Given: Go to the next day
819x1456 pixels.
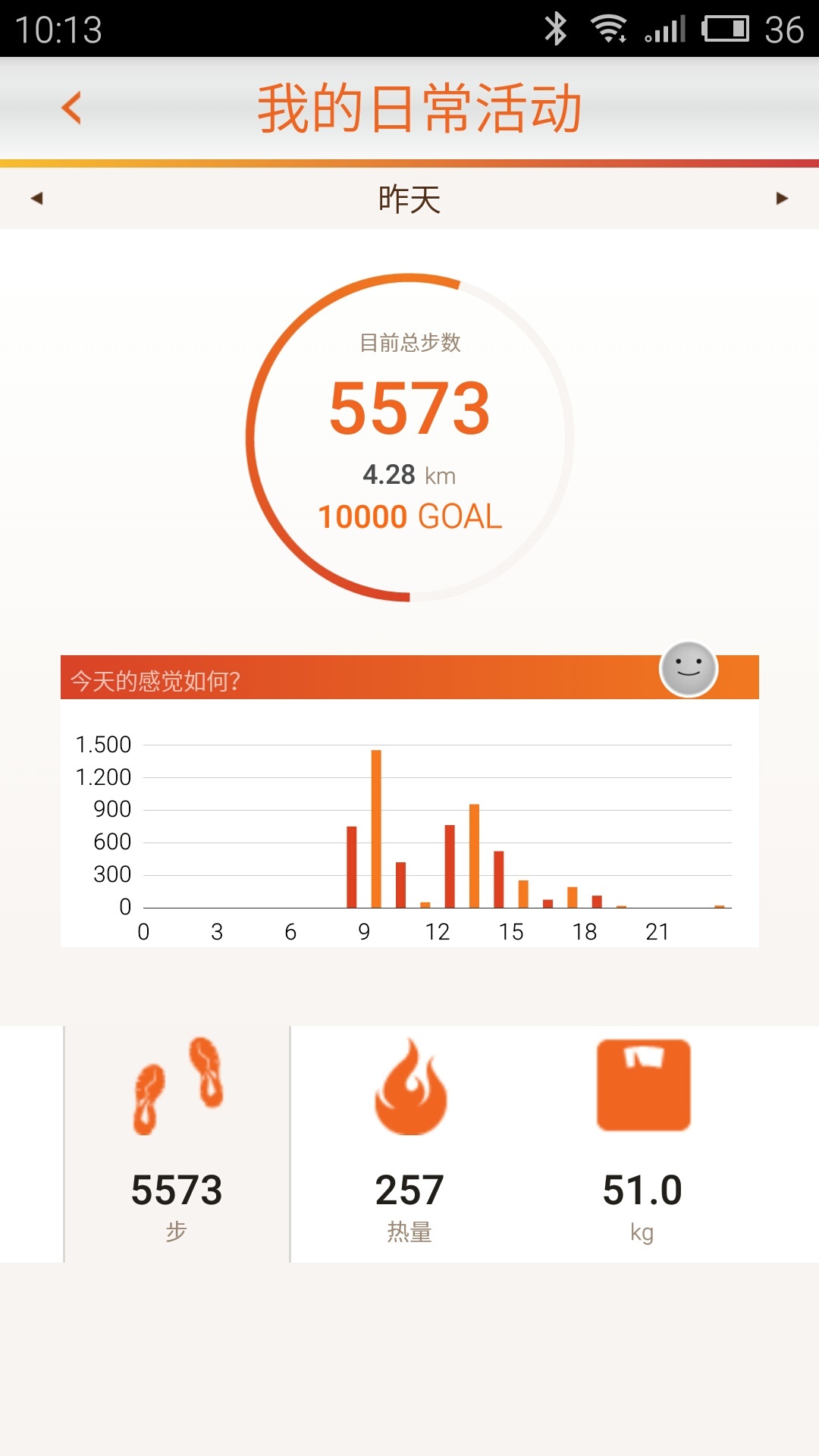Looking at the screenshot, I should 782,199.
